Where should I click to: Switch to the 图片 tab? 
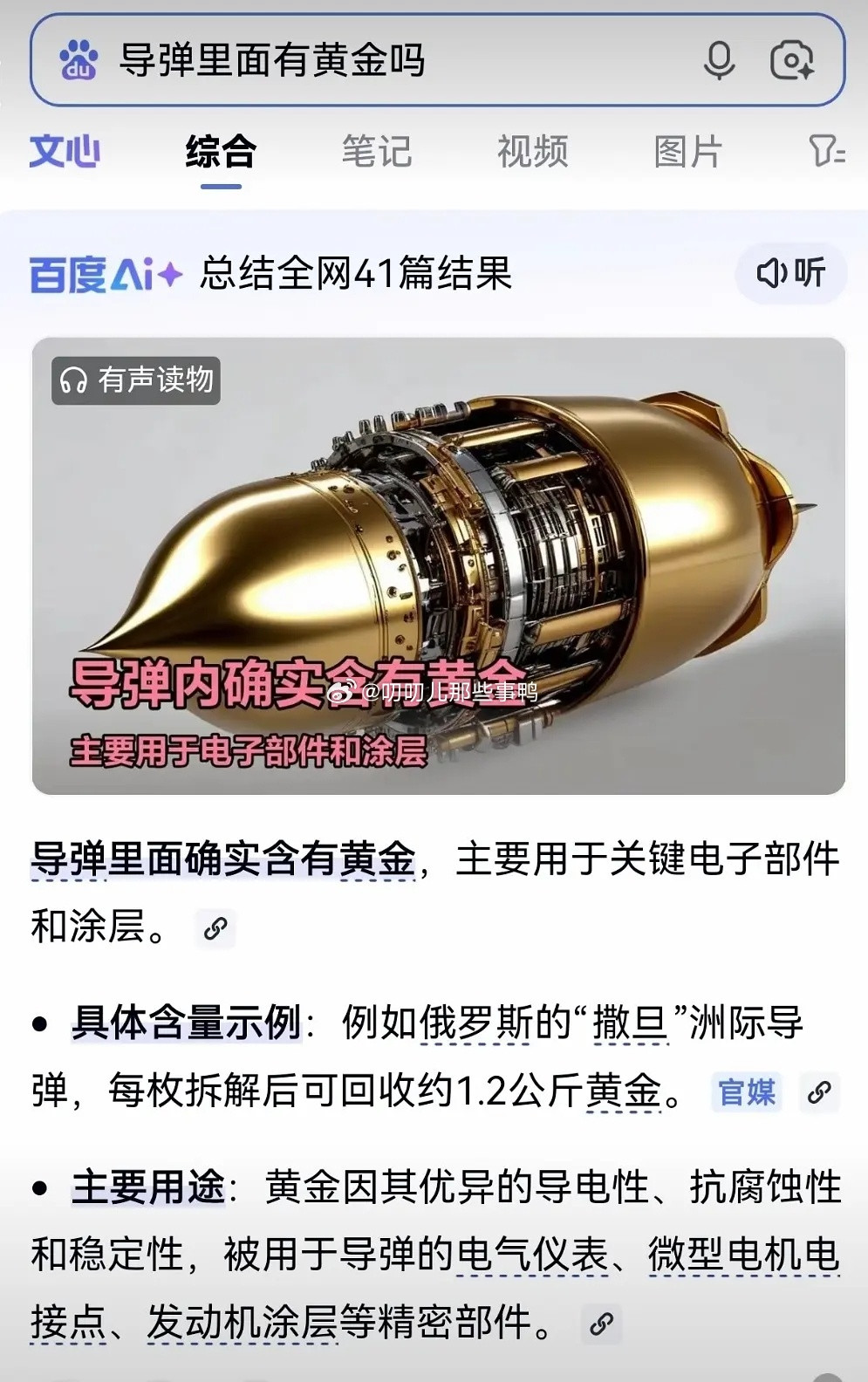point(690,151)
